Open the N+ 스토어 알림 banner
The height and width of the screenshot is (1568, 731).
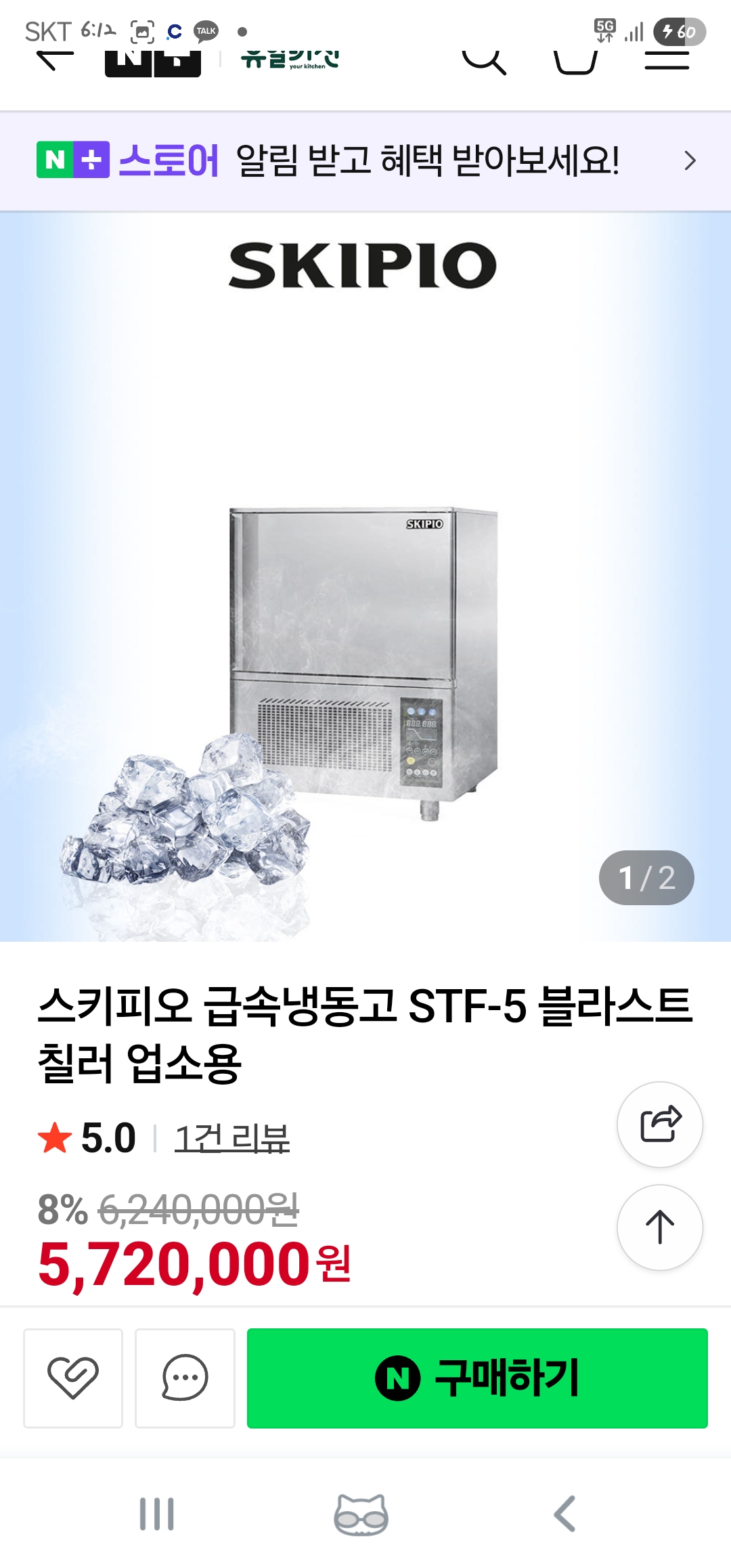365,161
